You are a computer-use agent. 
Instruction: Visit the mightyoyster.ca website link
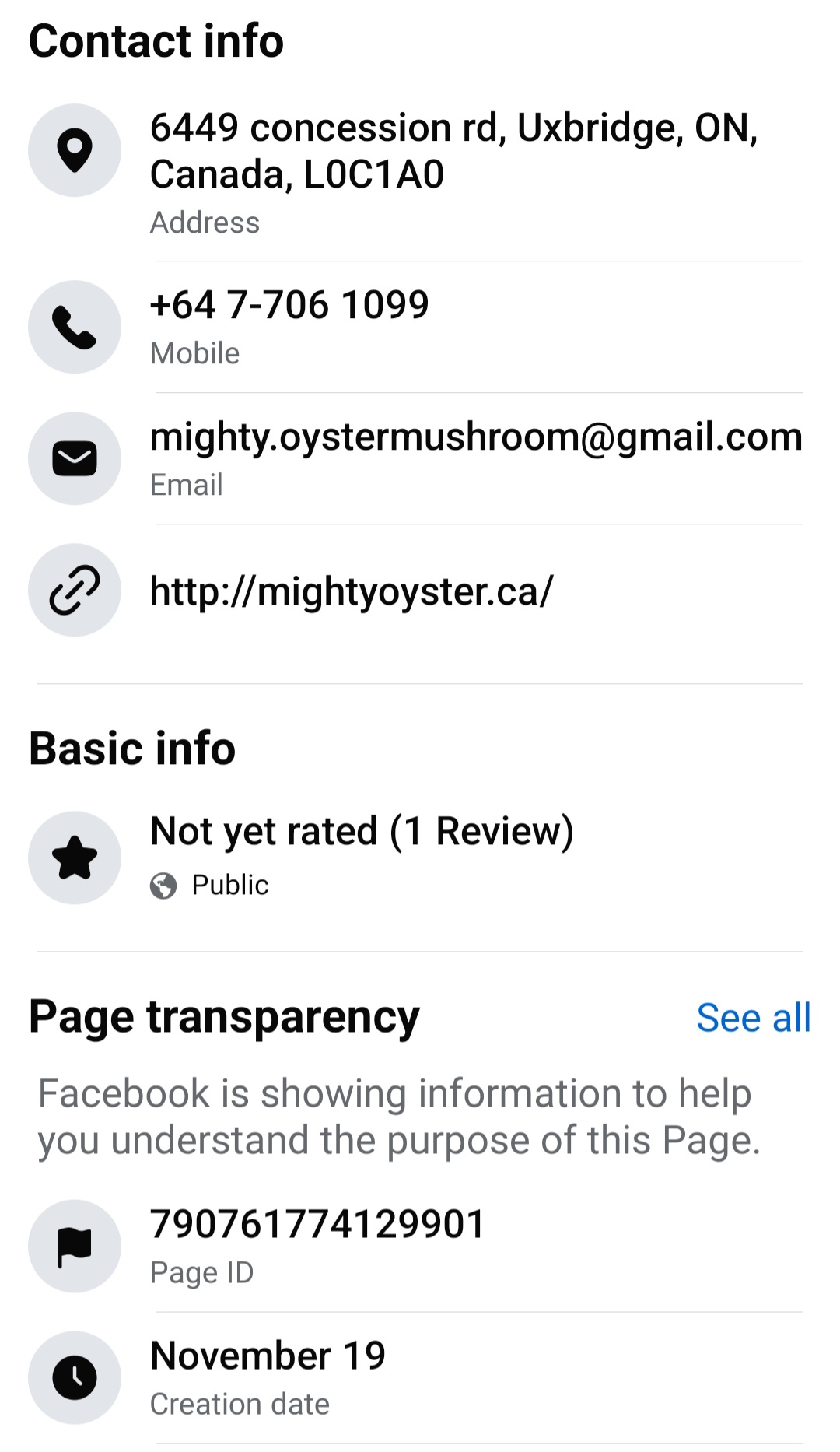coord(352,591)
